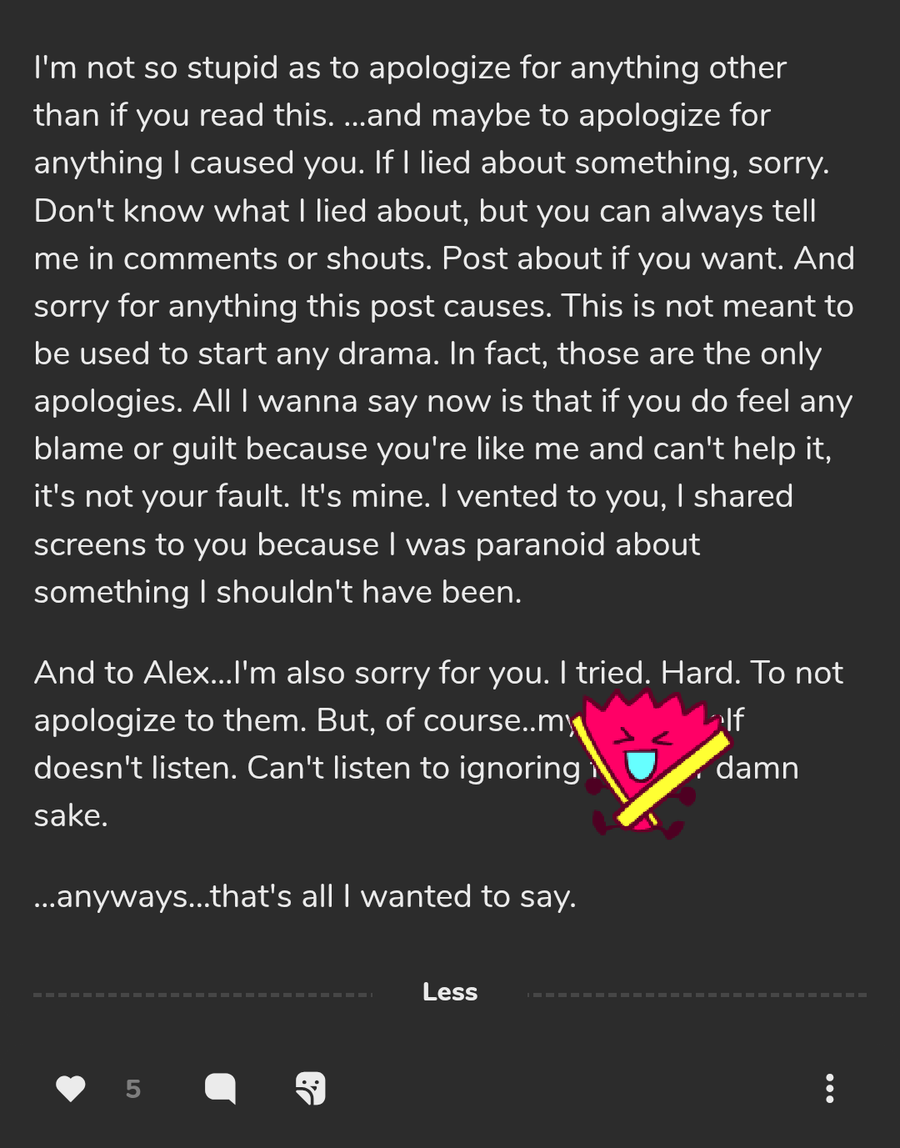Open the post's three-dot overflow menu
The width and height of the screenshot is (900, 1148).
829,1088
